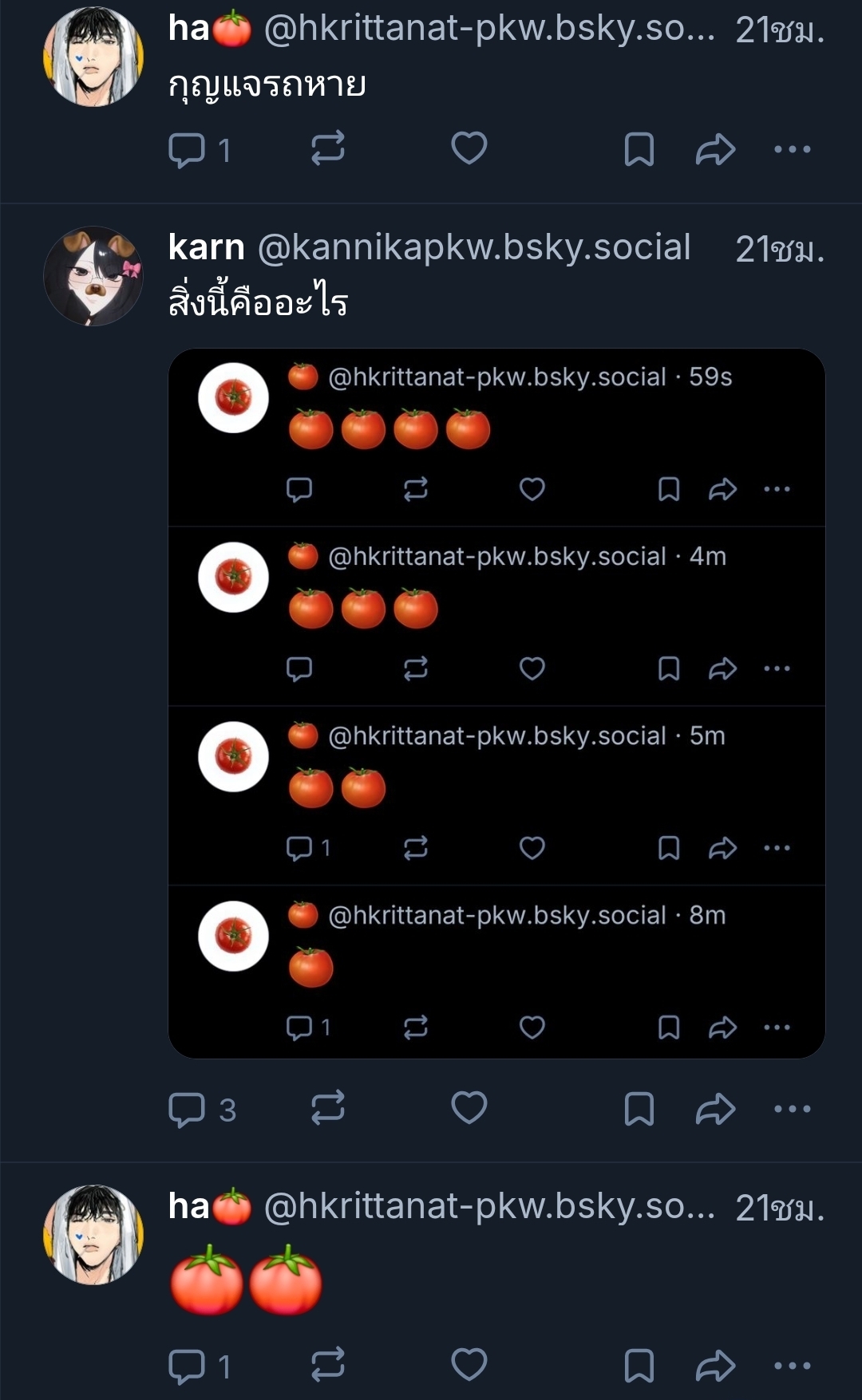Like the กุญแจรถหาย post
Viewport: 862px width, 1400px height.
click(469, 148)
